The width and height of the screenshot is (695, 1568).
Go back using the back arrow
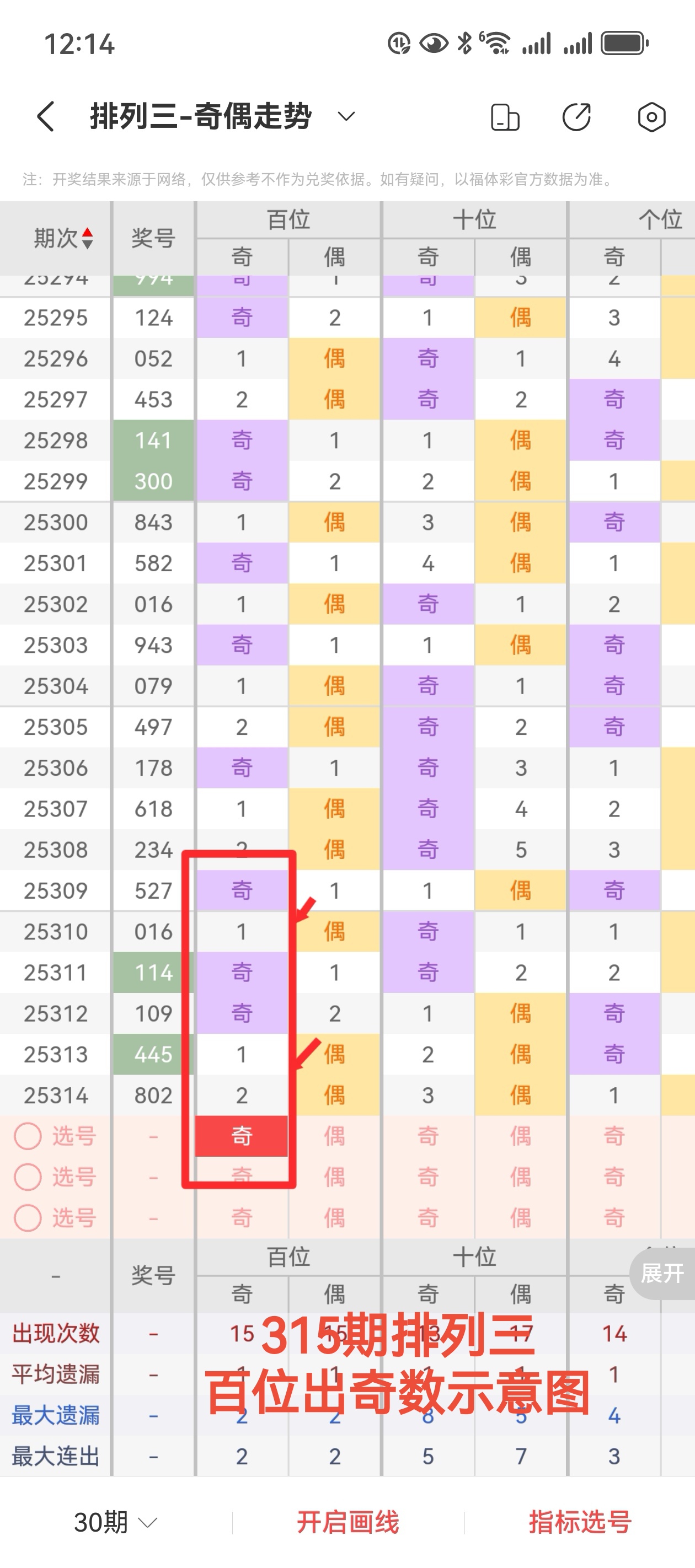click(46, 116)
